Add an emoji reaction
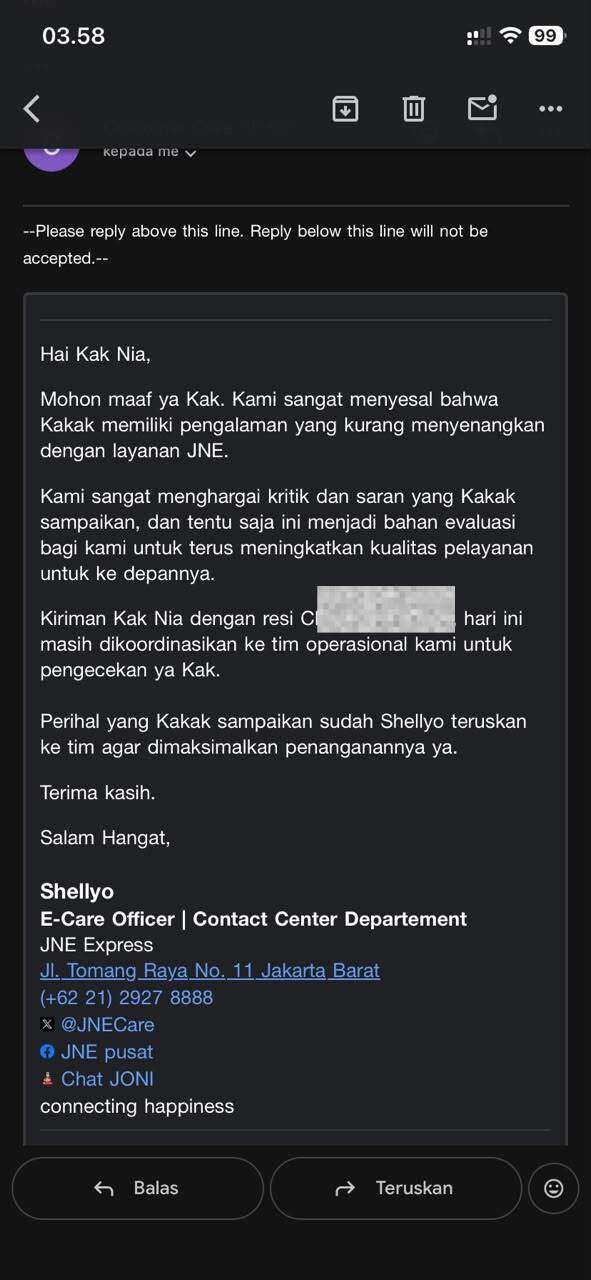Image resolution: width=591 pixels, height=1280 pixels. point(554,1188)
